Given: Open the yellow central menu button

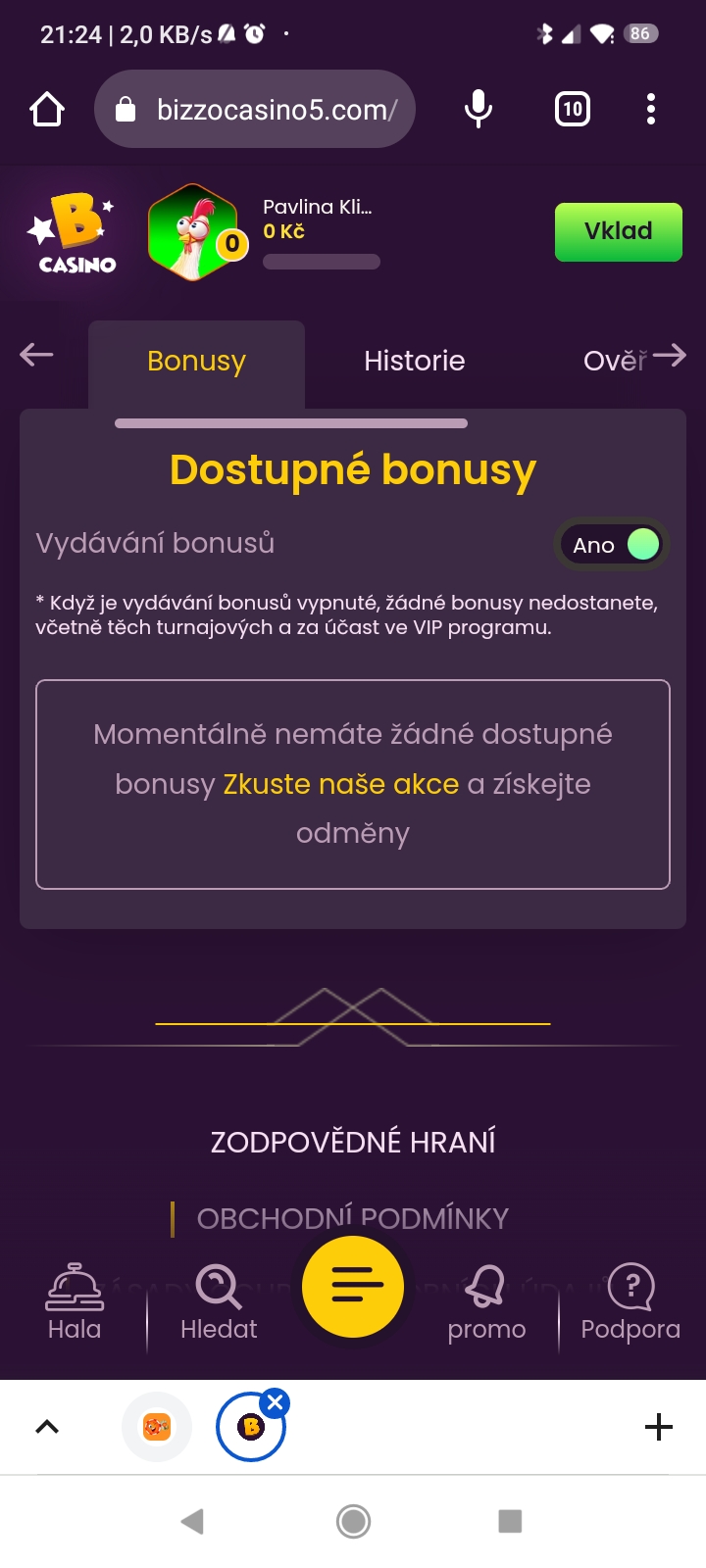Looking at the screenshot, I should pyautogui.click(x=353, y=1286).
